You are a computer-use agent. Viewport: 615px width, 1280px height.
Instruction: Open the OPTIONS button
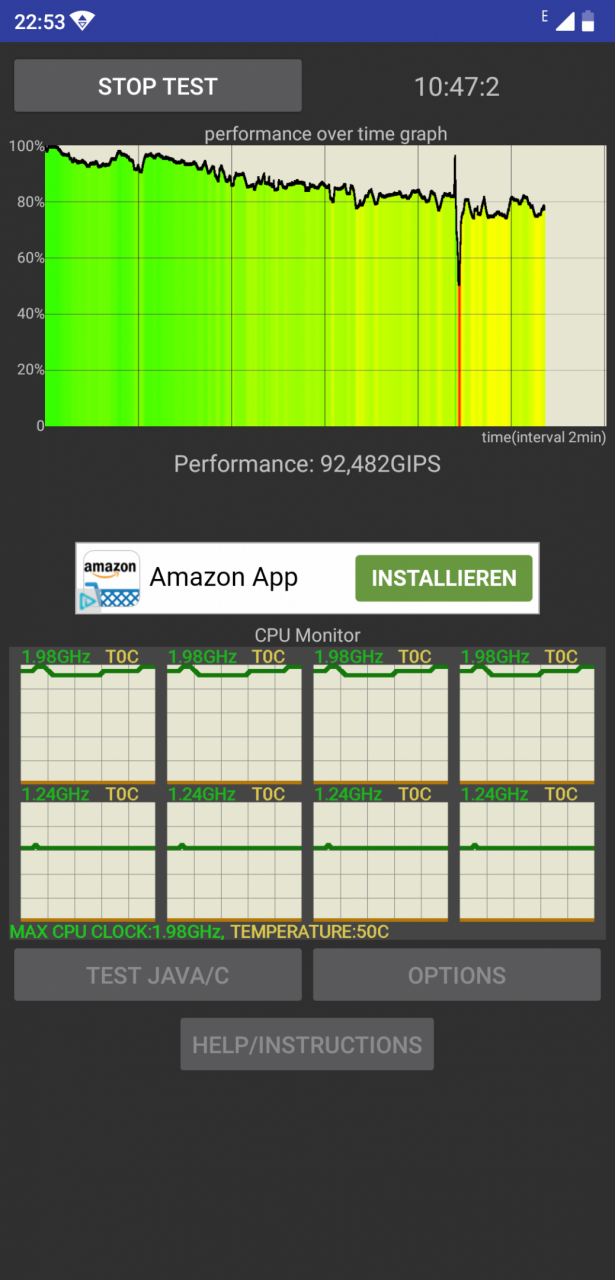point(457,975)
